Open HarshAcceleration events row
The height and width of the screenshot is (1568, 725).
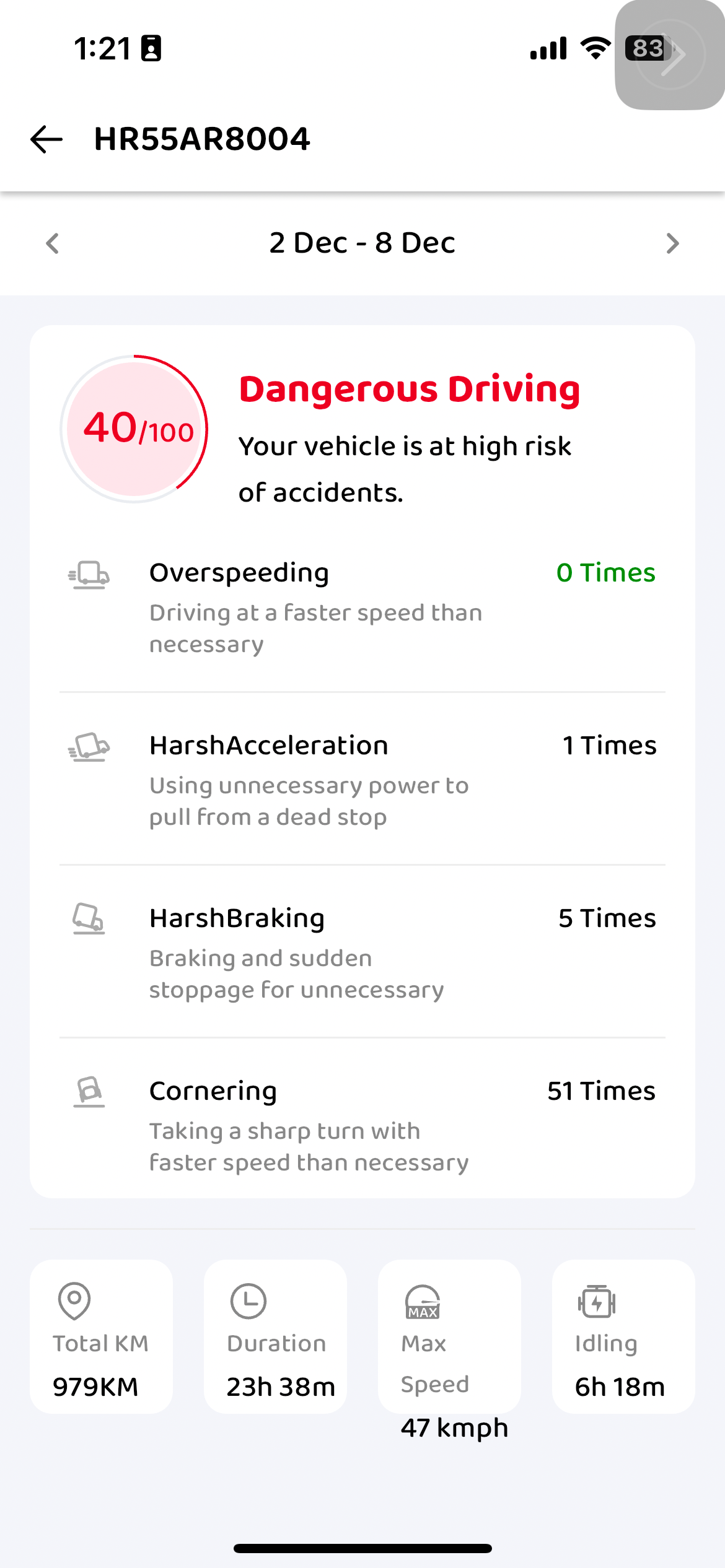click(x=362, y=780)
